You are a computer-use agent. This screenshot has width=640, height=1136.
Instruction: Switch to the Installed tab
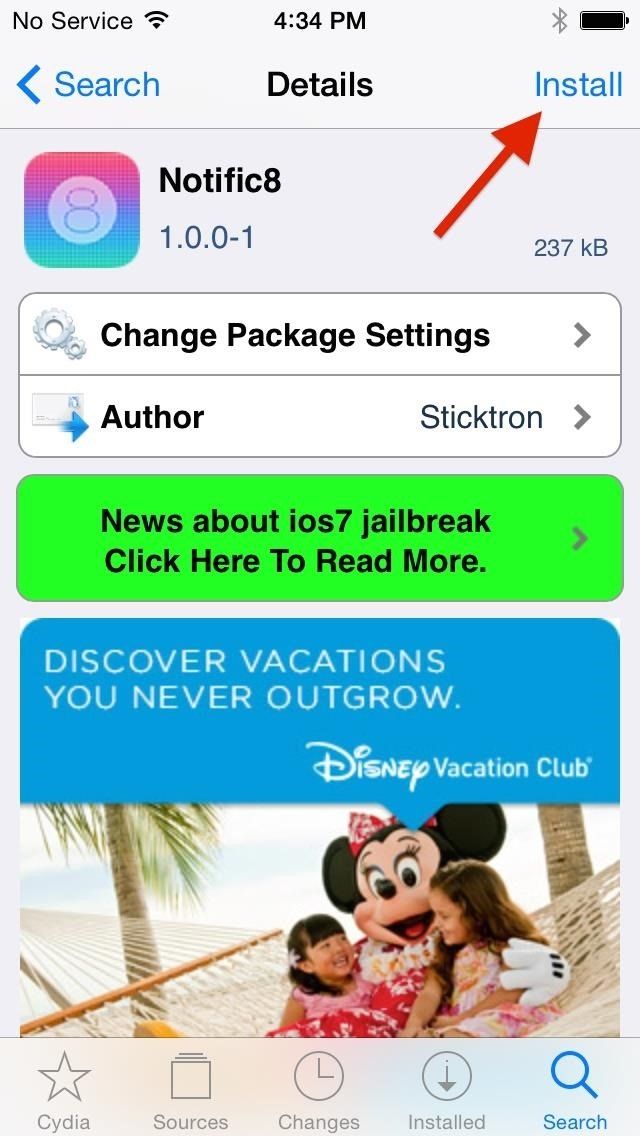tap(446, 1090)
